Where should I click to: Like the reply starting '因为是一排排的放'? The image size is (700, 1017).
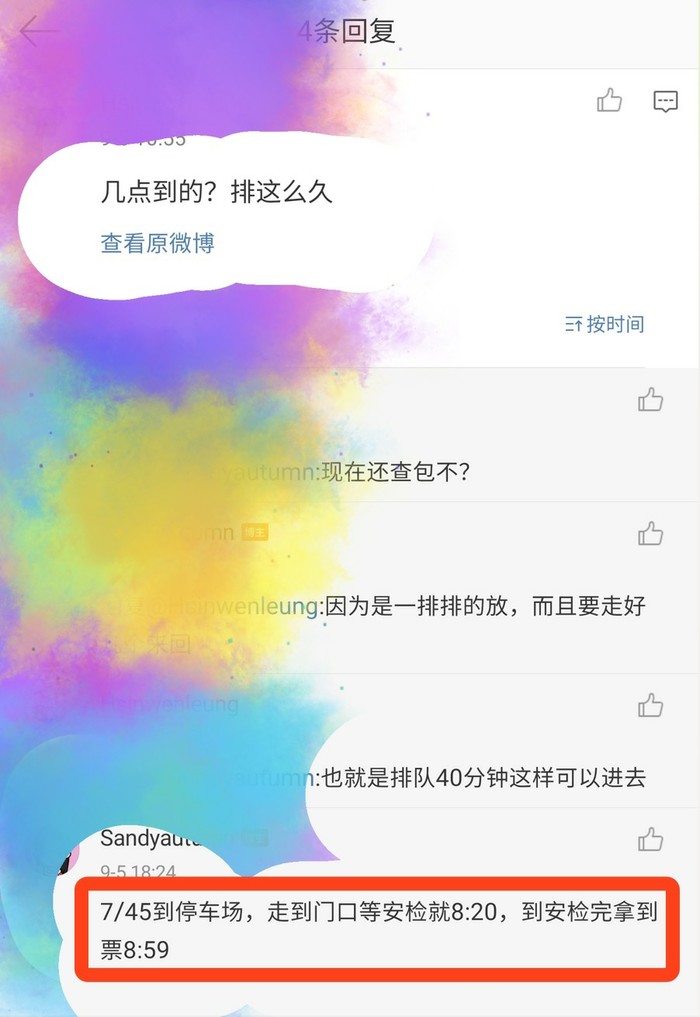651,534
